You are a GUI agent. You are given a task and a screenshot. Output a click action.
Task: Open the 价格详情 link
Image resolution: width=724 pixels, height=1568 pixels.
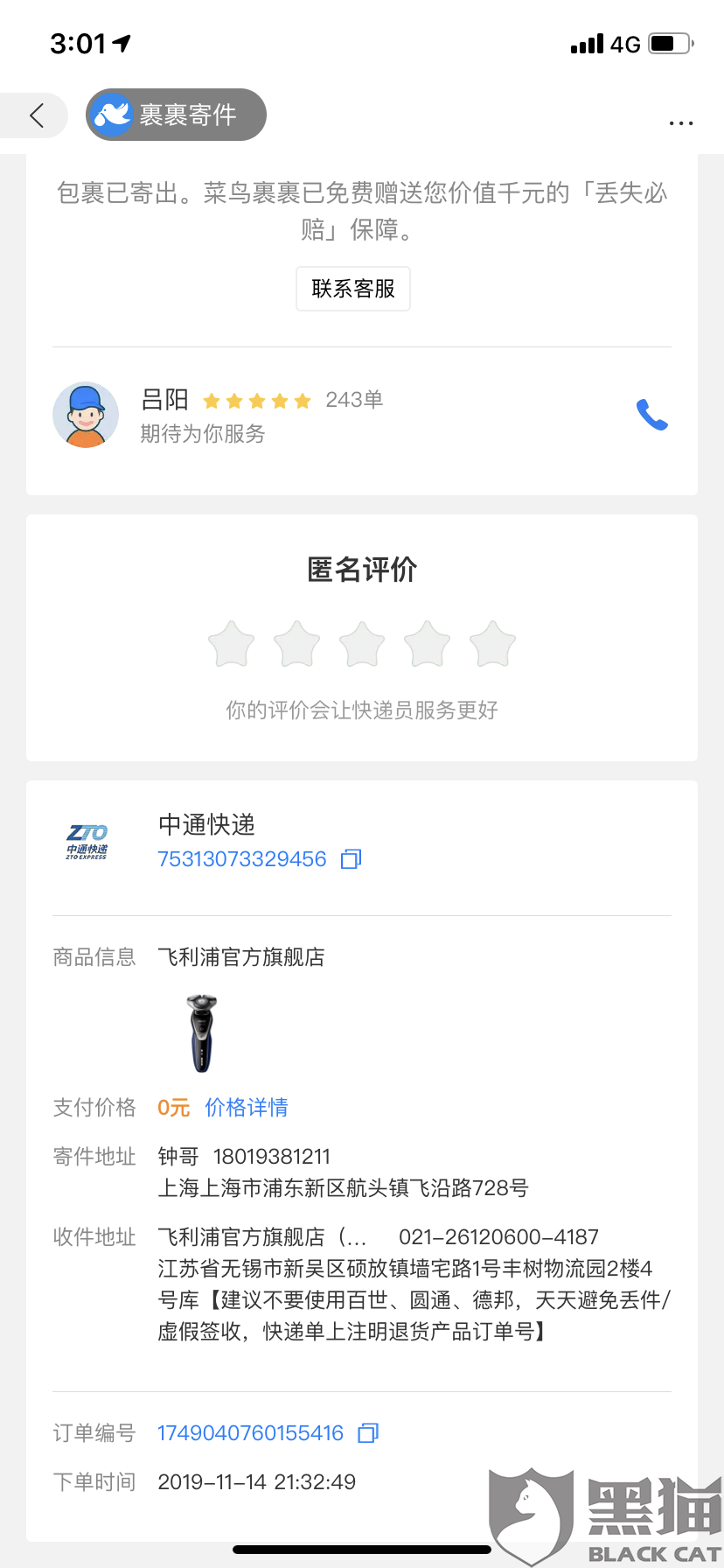tap(247, 1108)
